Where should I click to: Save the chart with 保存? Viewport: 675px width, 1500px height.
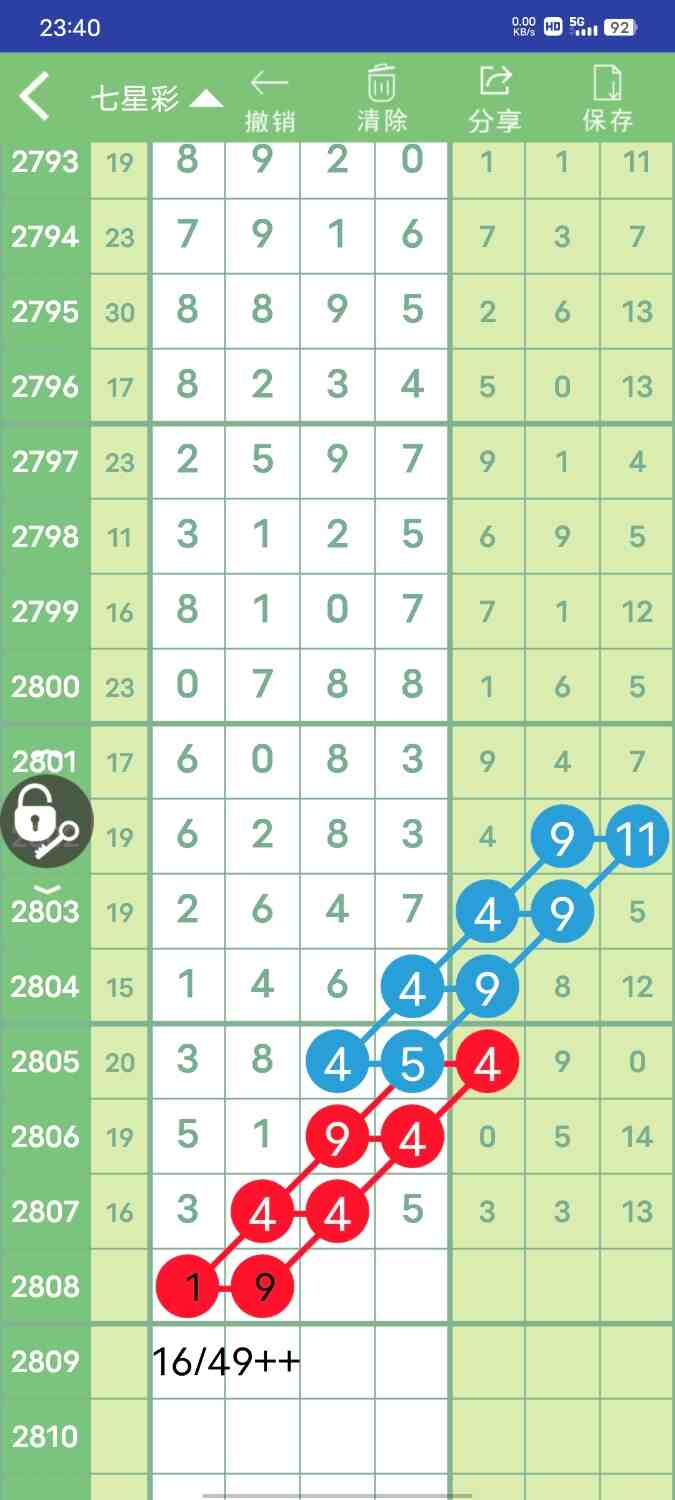pos(607,100)
